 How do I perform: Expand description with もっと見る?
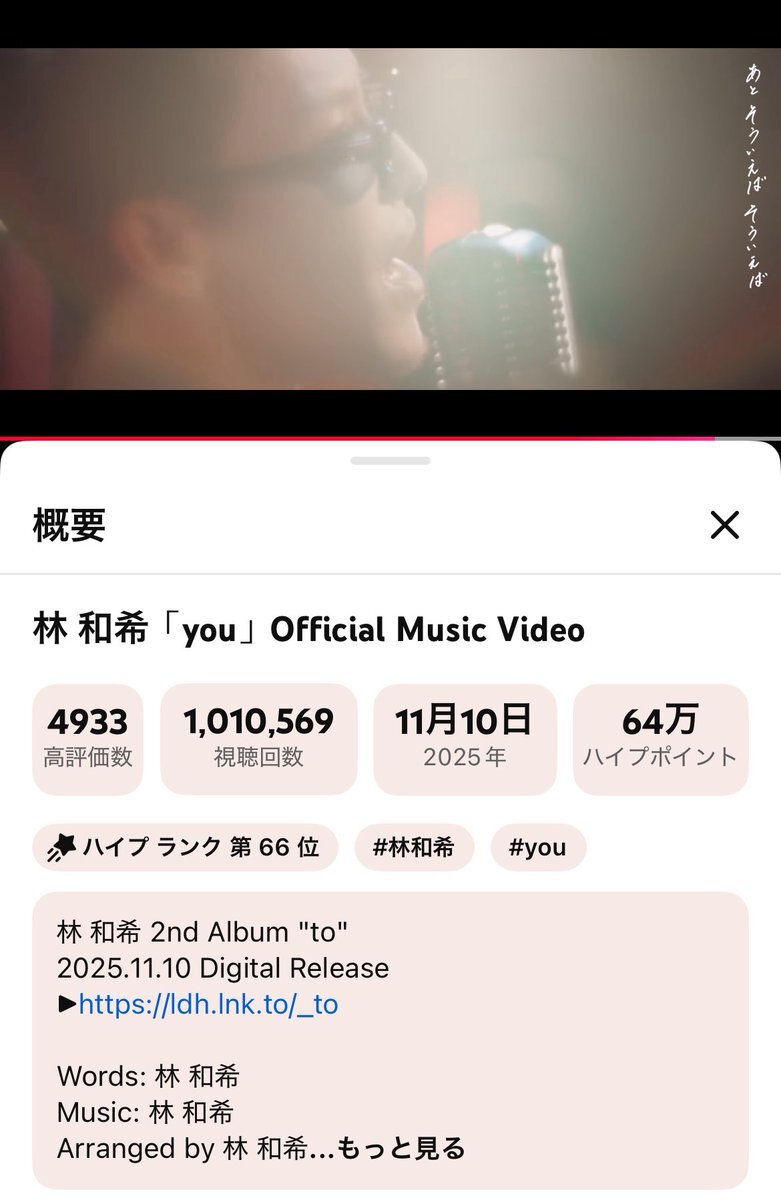[401, 1148]
